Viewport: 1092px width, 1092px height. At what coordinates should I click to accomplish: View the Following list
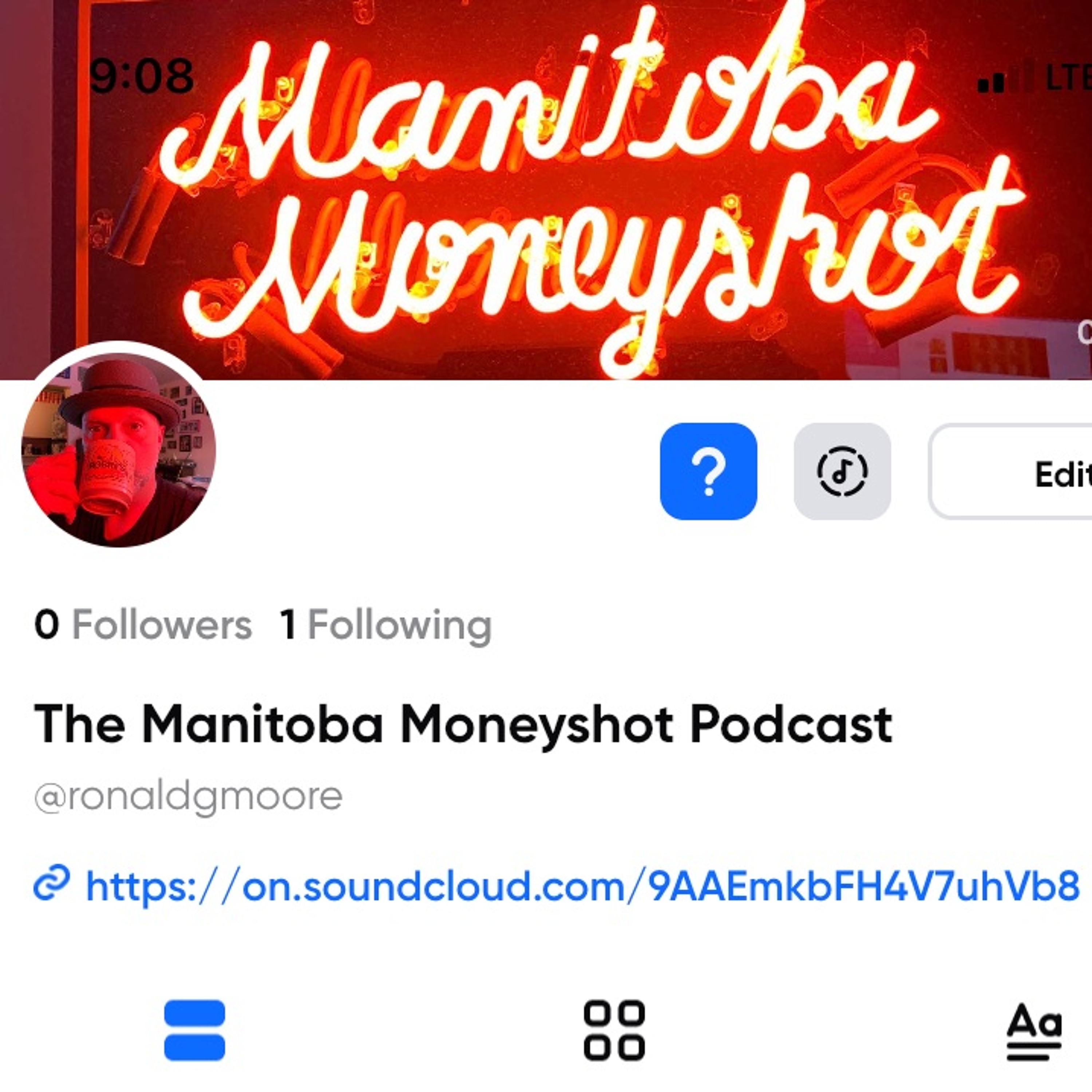[385, 625]
